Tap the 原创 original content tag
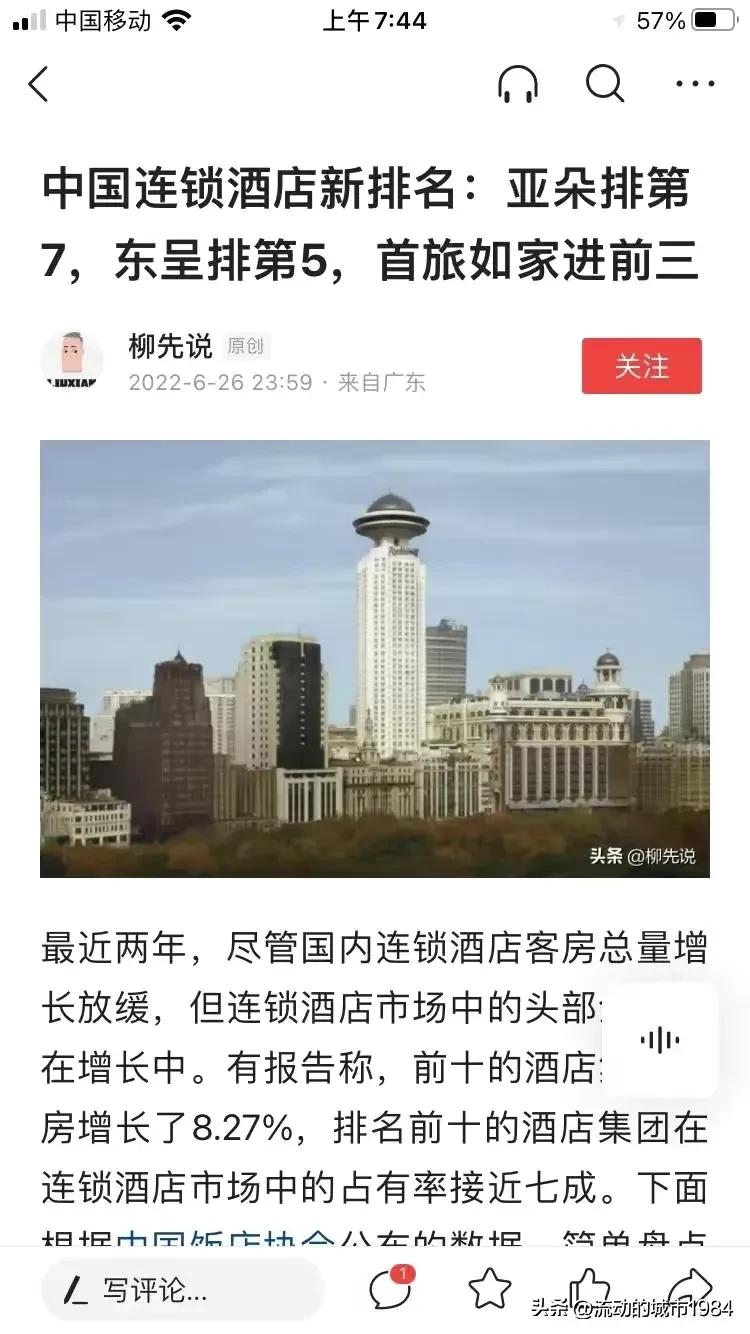Screen dimensions: 750x1334 tap(247, 346)
